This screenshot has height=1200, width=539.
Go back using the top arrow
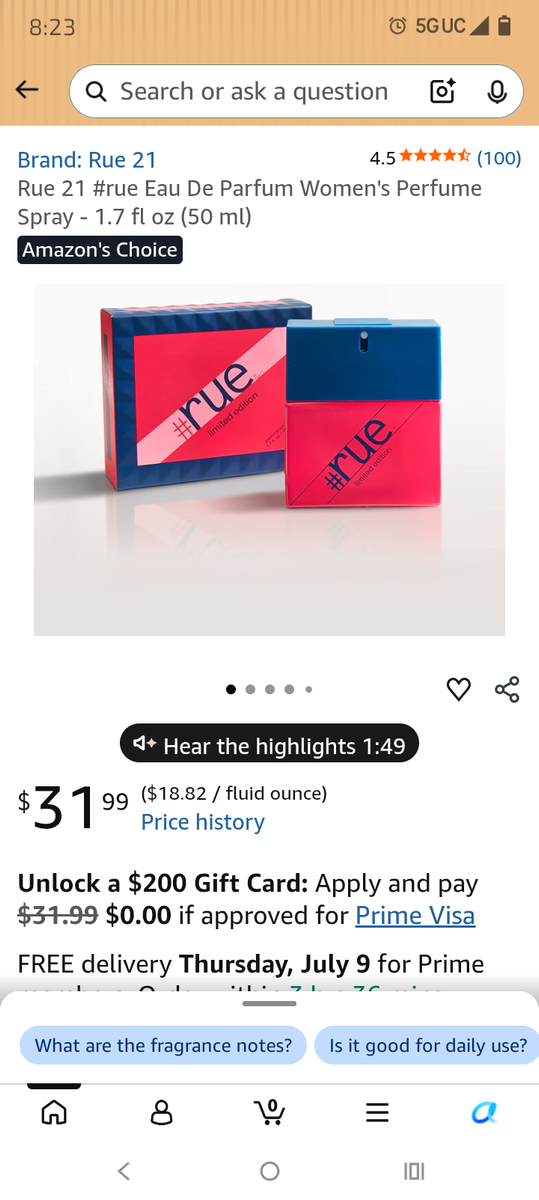point(27,90)
